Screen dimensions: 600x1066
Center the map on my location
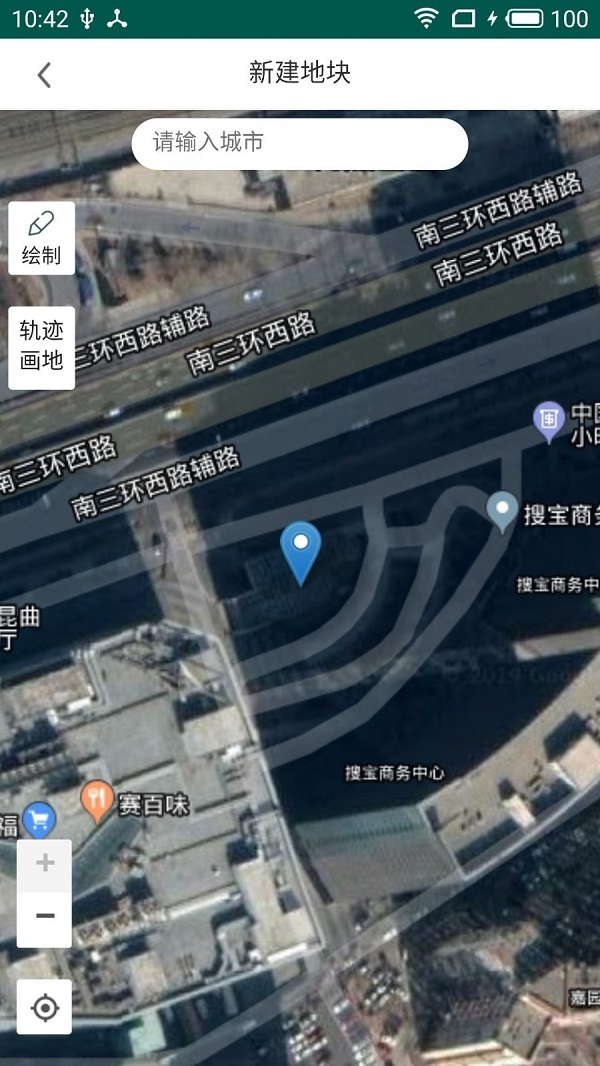point(45,1007)
